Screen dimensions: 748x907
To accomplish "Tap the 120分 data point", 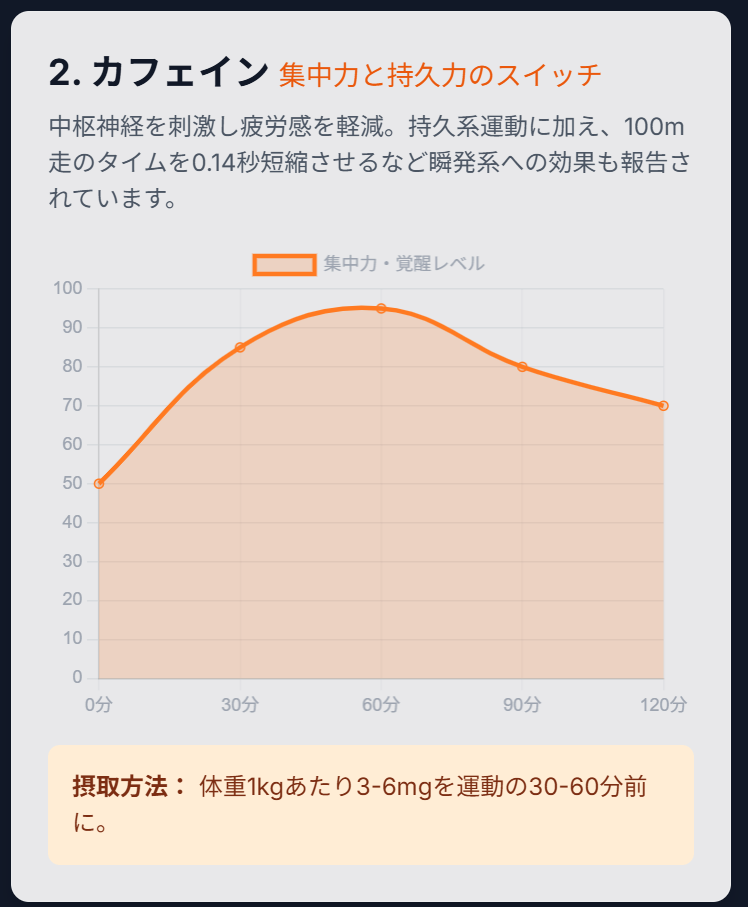I will [663, 405].
